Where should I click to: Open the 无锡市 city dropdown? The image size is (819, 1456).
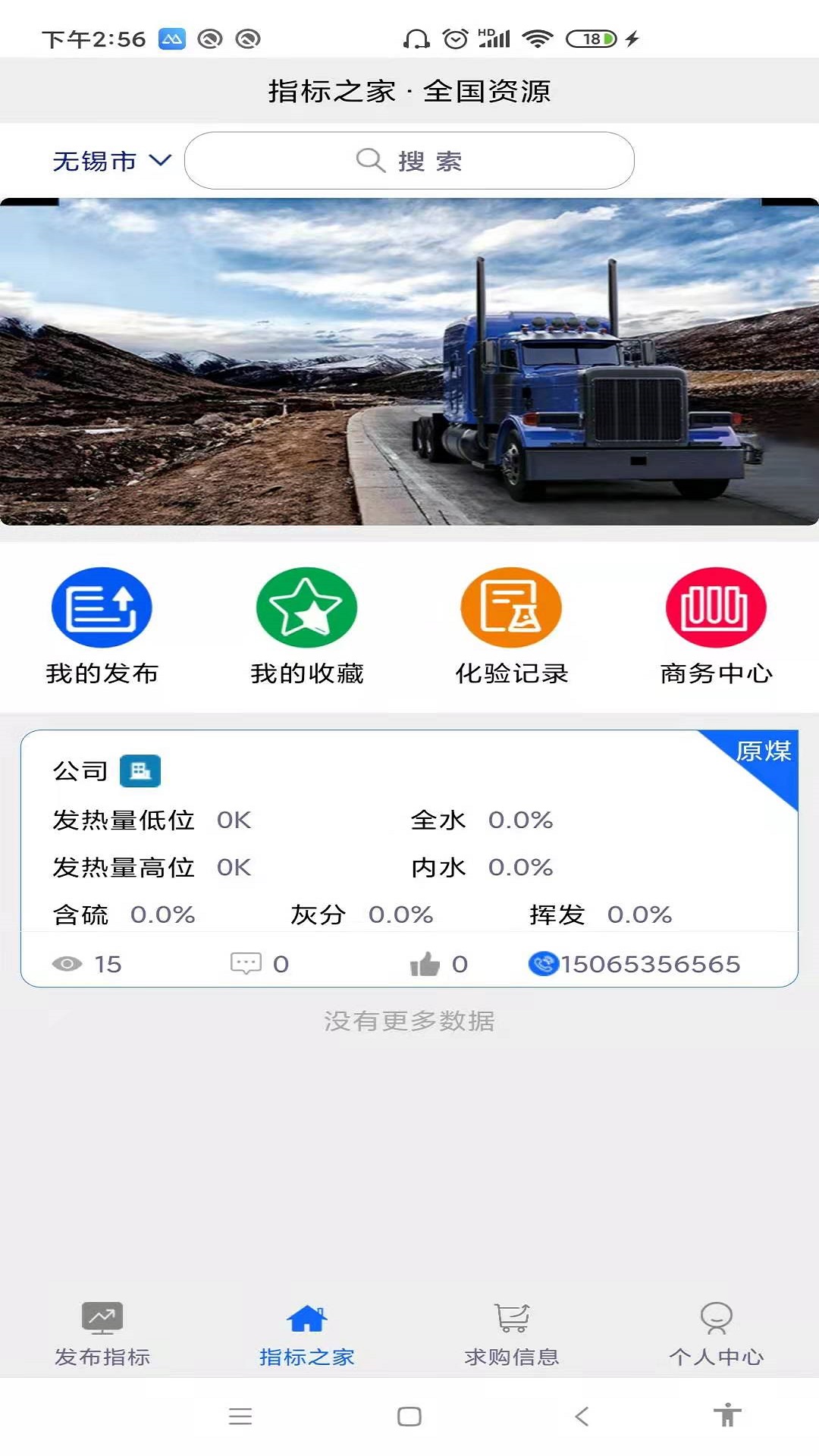112,161
